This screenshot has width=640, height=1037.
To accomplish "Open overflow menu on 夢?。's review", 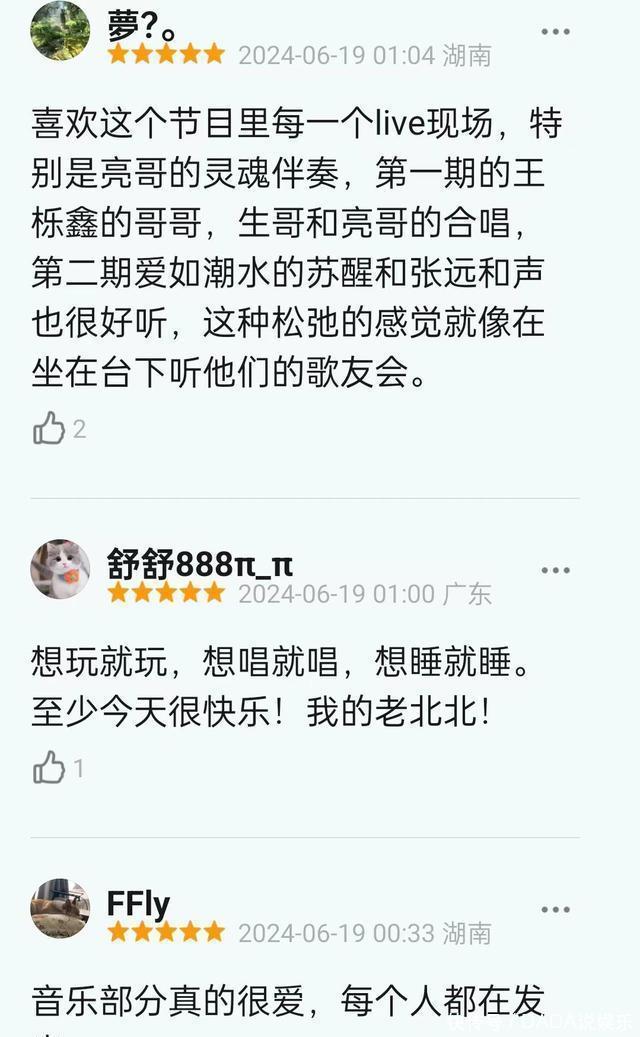I will (555, 32).
